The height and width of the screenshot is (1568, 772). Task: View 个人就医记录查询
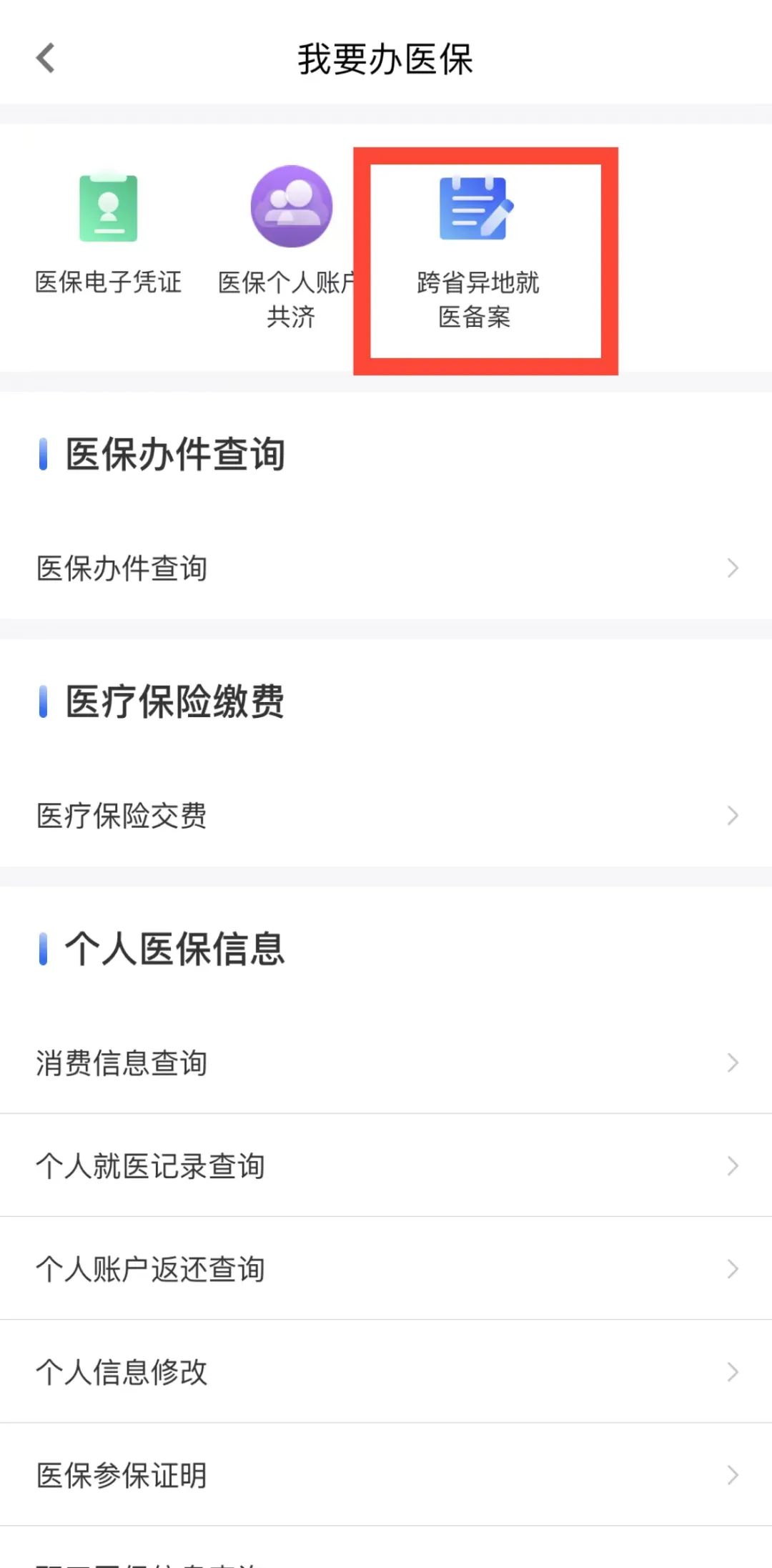(386, 1165)
